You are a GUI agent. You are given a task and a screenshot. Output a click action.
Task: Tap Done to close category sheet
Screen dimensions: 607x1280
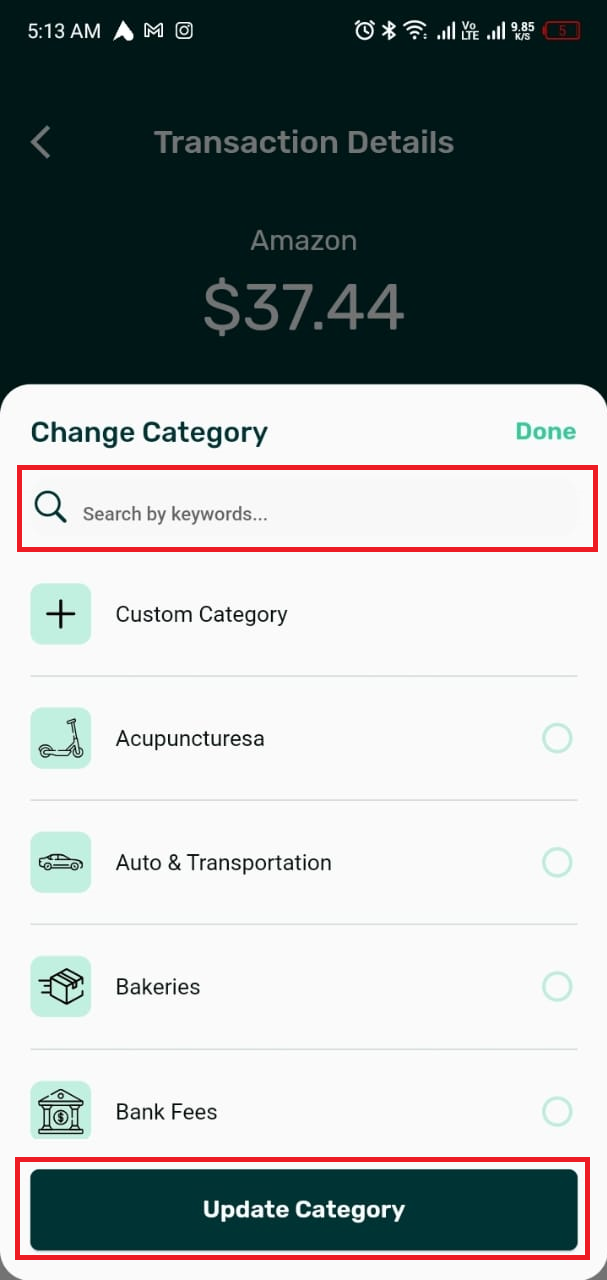545,431
